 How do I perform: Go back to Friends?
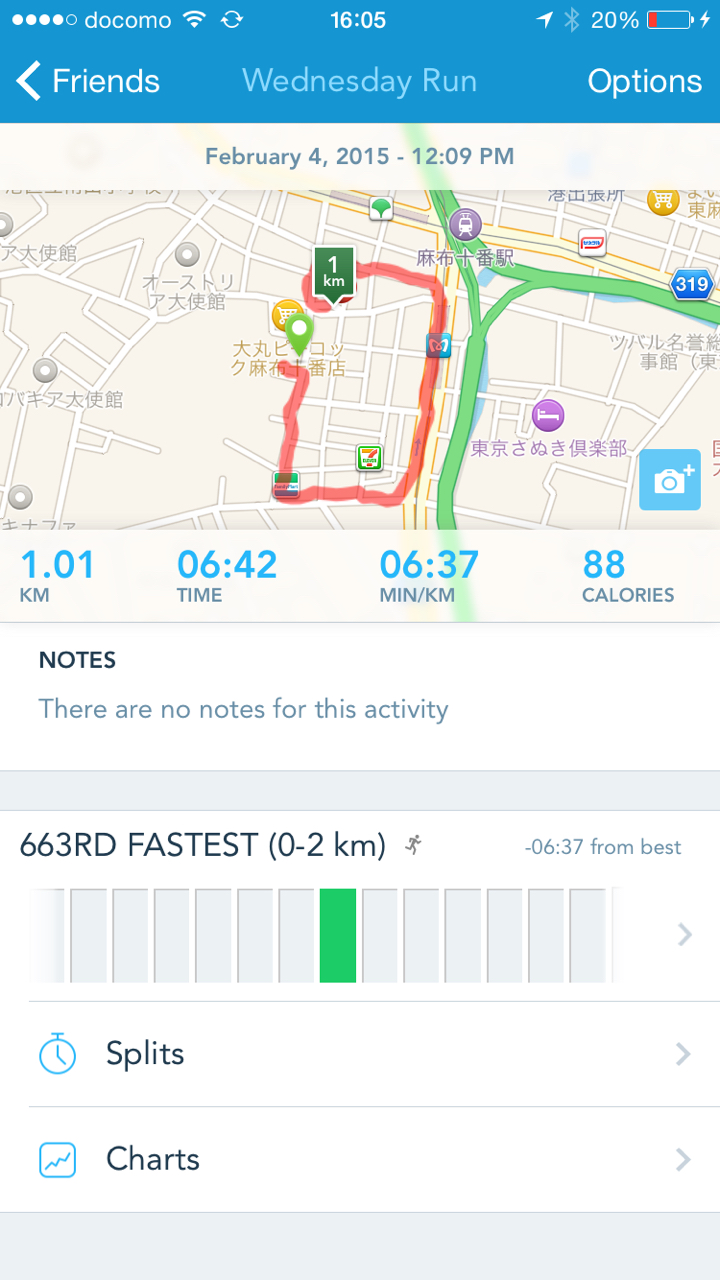coord(88,81)
